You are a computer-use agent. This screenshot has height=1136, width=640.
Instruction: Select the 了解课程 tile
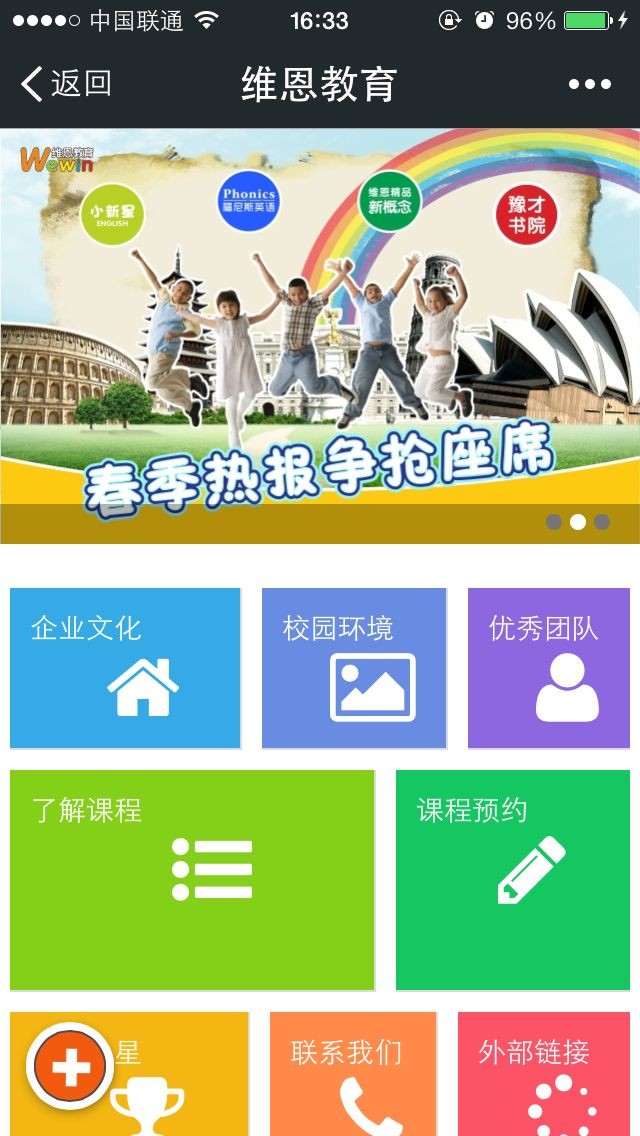tap(192, 880)
